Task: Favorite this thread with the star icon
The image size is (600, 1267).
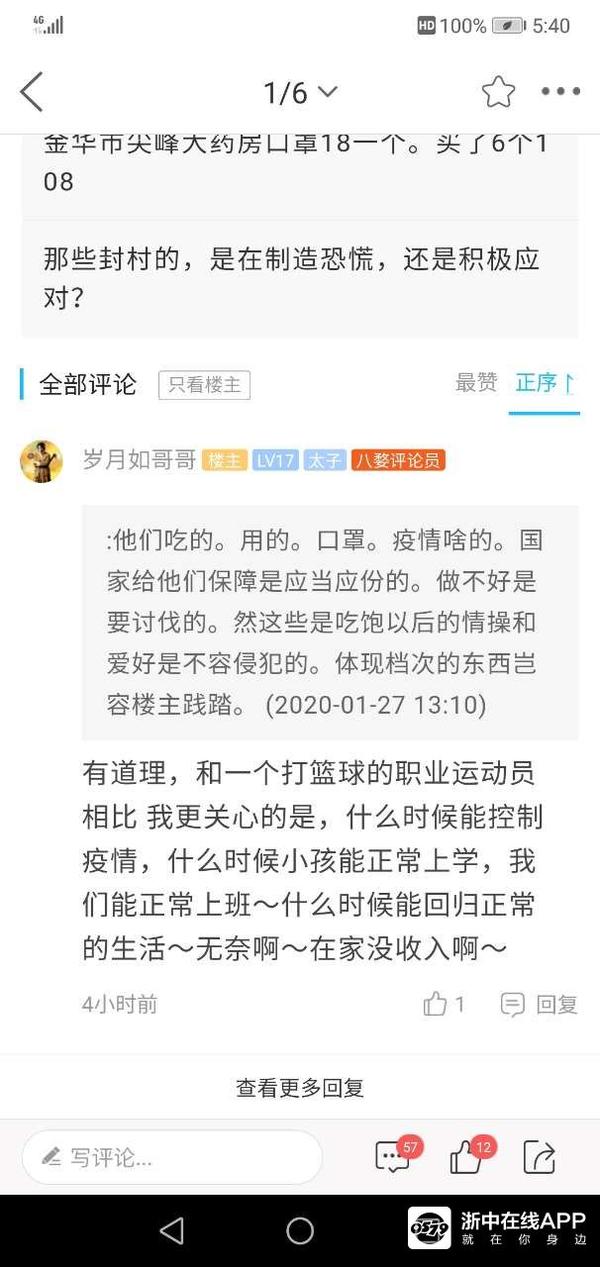Action: click(x=498, y=93)
